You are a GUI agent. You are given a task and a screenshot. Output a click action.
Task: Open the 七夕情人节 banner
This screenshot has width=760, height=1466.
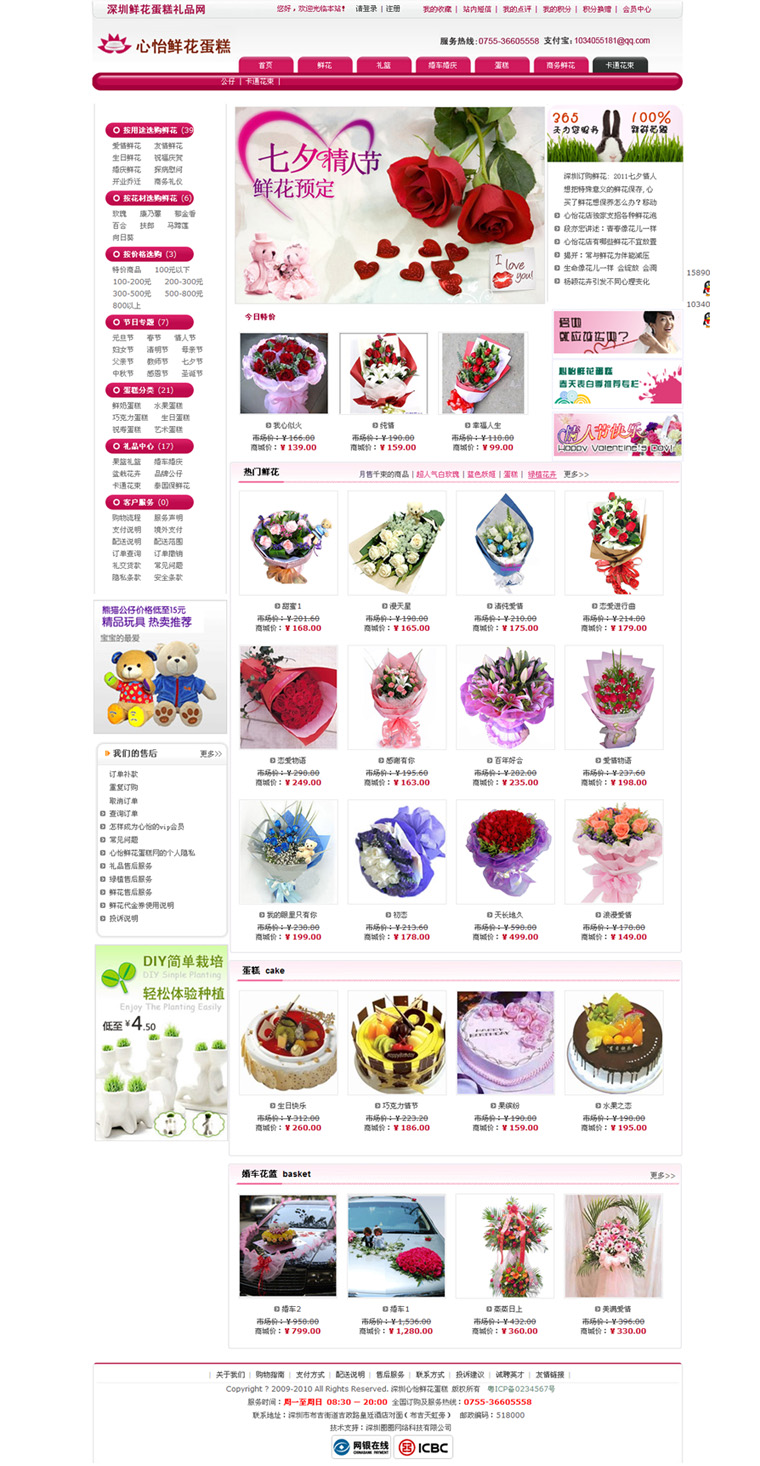[x=390, y=205]
